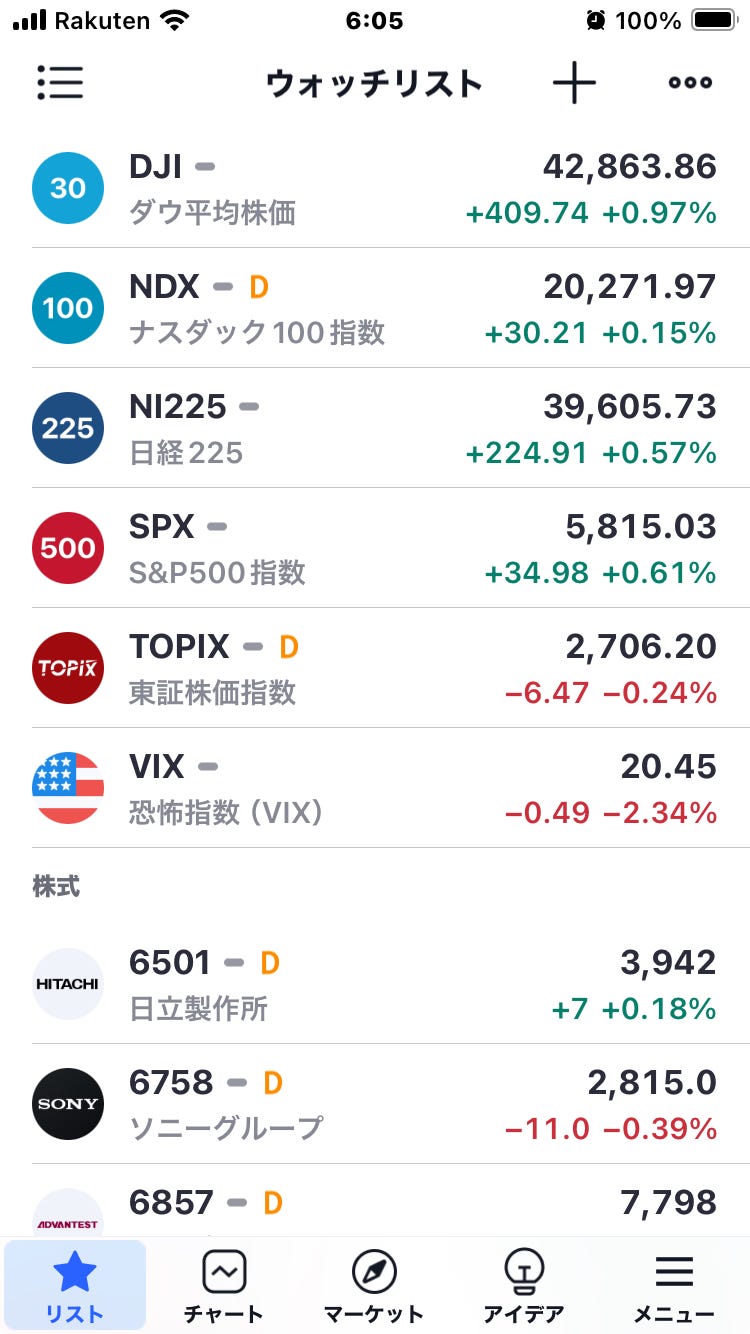Select the 6857 Advantest stock row
750x1334 pixels.
(375, 1201)
